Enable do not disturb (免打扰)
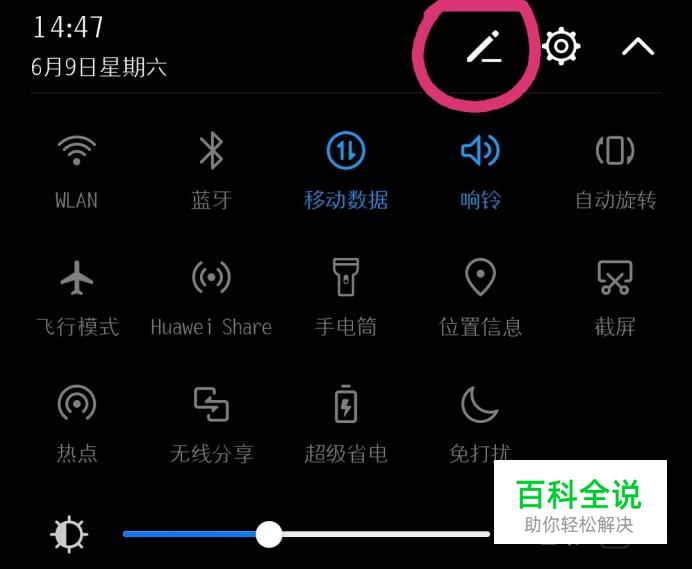 [480, 405]
